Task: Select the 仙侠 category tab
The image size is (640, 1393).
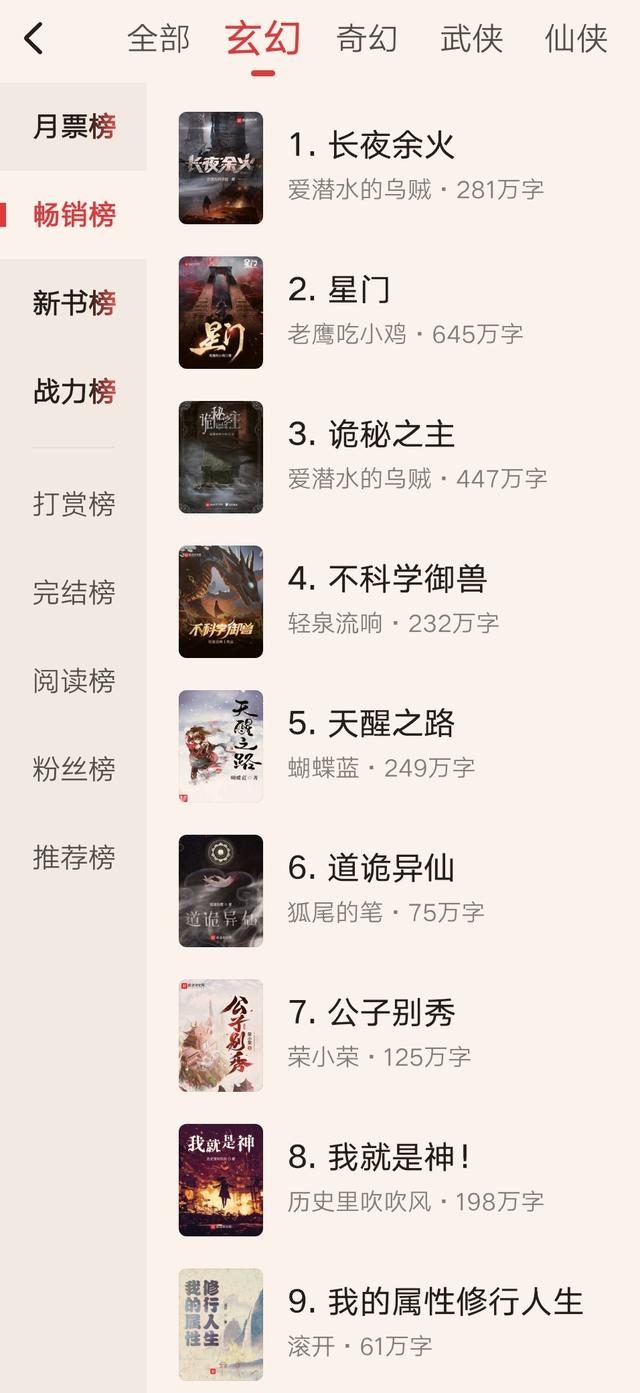Action: tap(576, 39)
